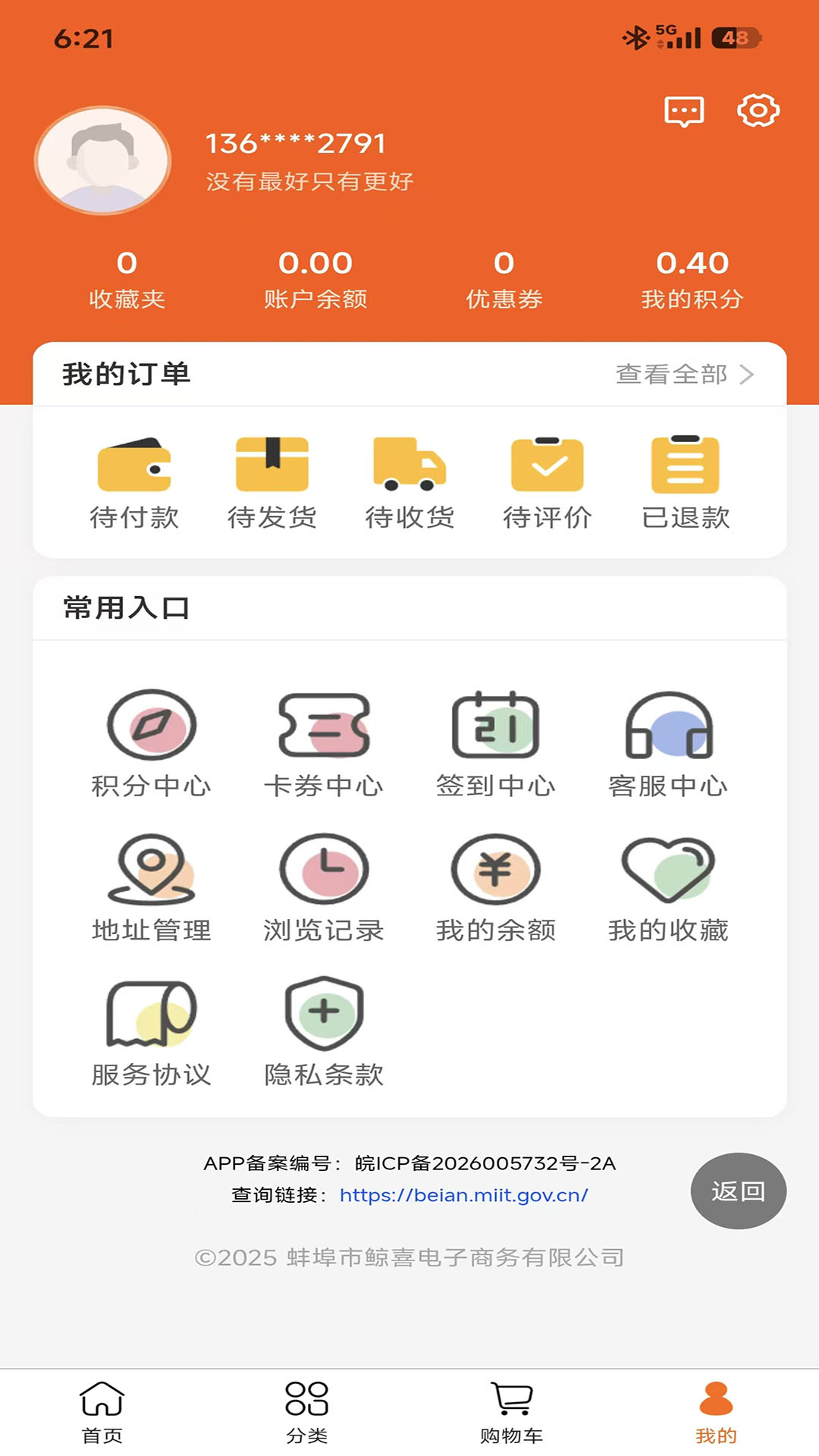The height and width of the screenshot is (1456, 819).
Task: Contact 客服中心 customer service
Action: click(x=669, y=743)
